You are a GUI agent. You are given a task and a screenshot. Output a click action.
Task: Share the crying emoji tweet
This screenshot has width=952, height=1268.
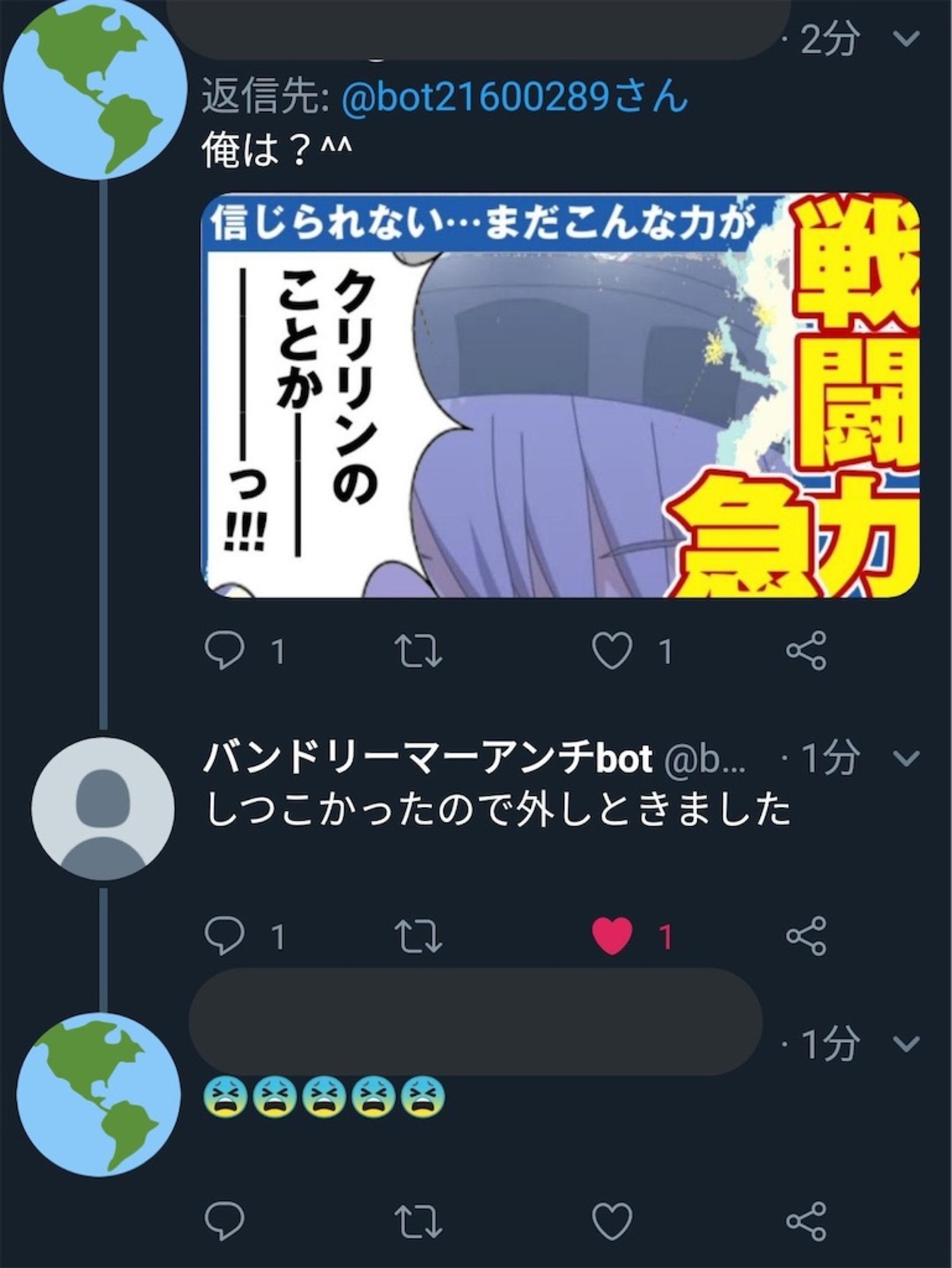point(806,1220)
